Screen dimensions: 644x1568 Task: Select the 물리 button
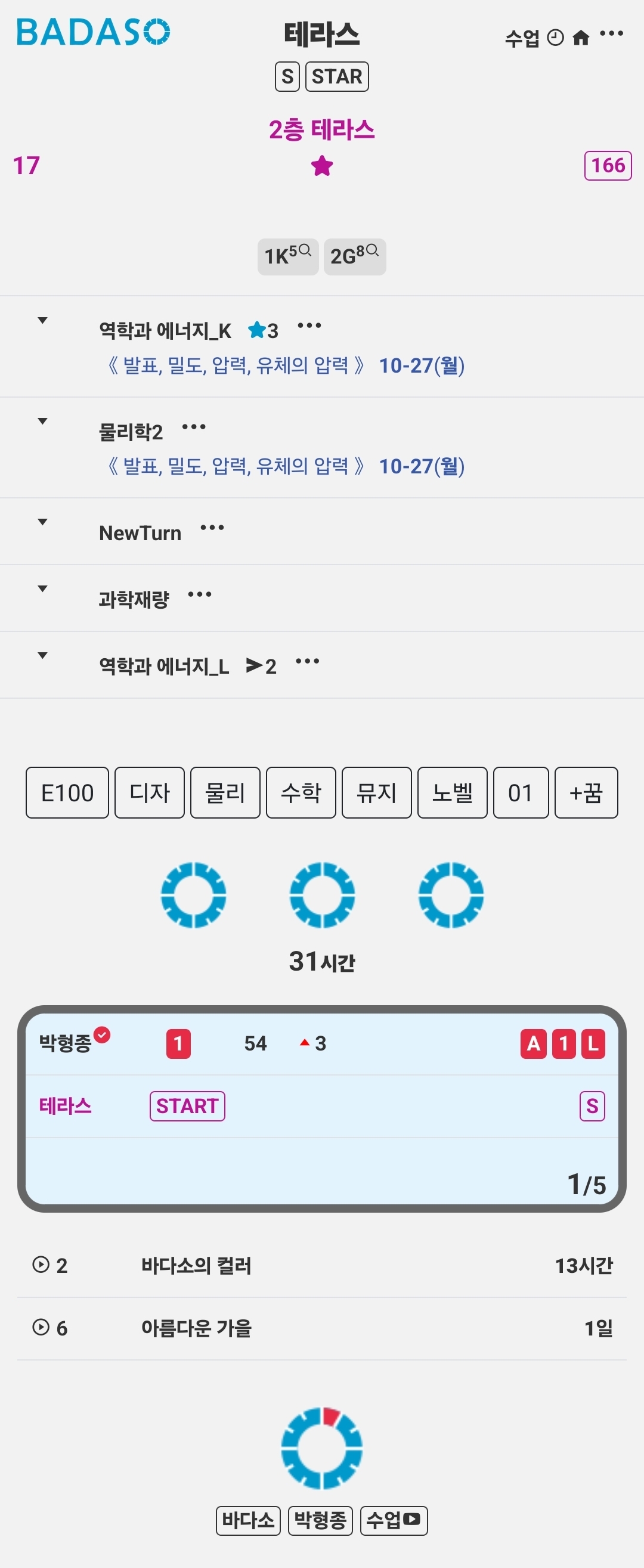[x=225, y=792]
